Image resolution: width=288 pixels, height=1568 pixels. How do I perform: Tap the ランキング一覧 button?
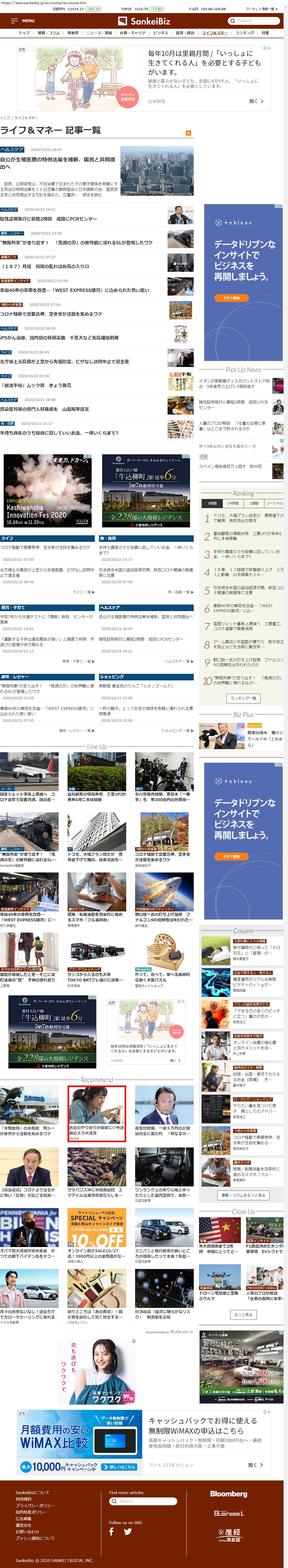click(x=243, y=698)
